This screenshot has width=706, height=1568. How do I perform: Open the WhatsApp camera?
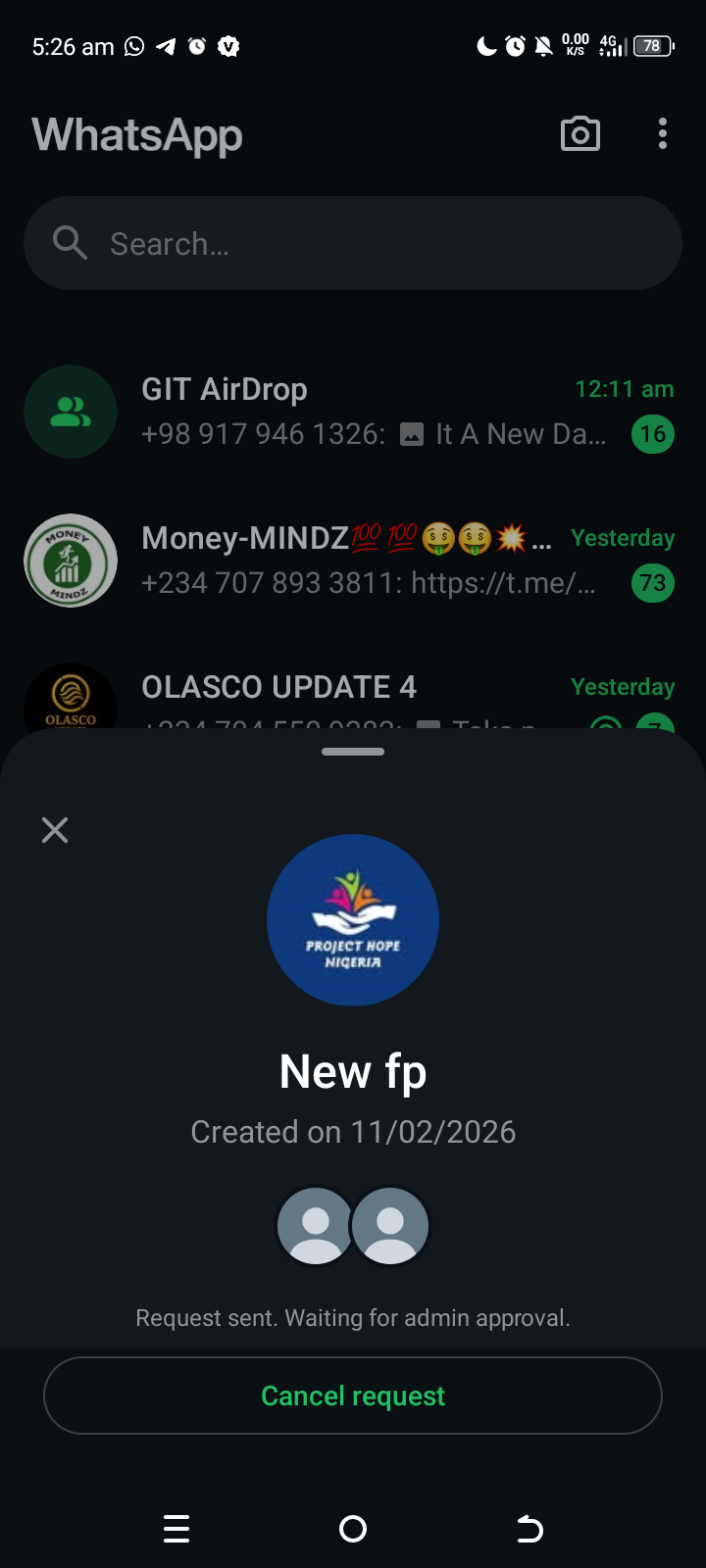tap(580, 134)
